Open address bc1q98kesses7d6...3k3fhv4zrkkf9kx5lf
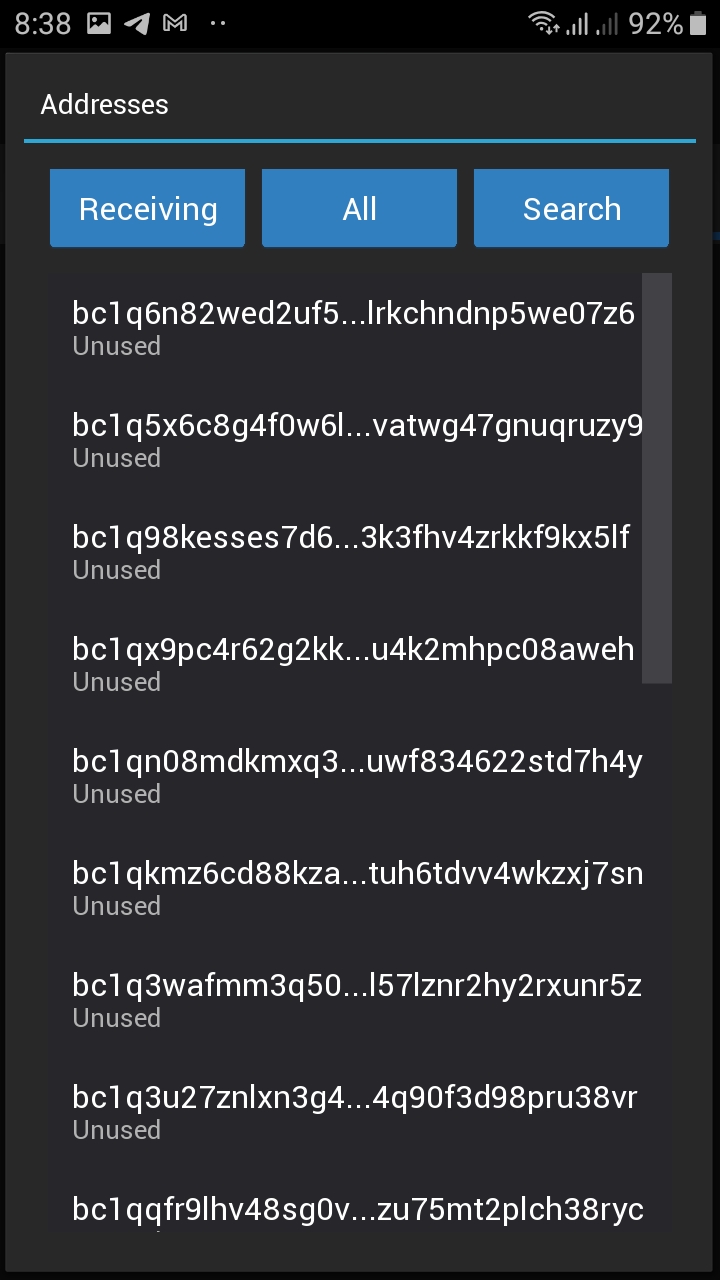Viewport: 720px width, 1280px height. click(359, 553)
